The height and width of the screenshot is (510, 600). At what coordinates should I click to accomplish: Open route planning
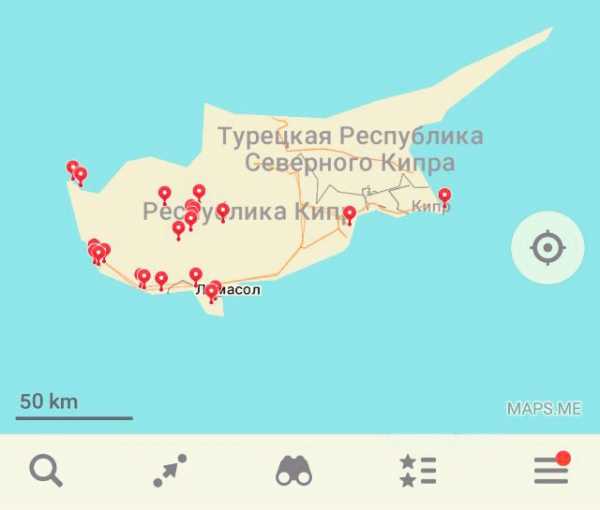click(170, 470)
